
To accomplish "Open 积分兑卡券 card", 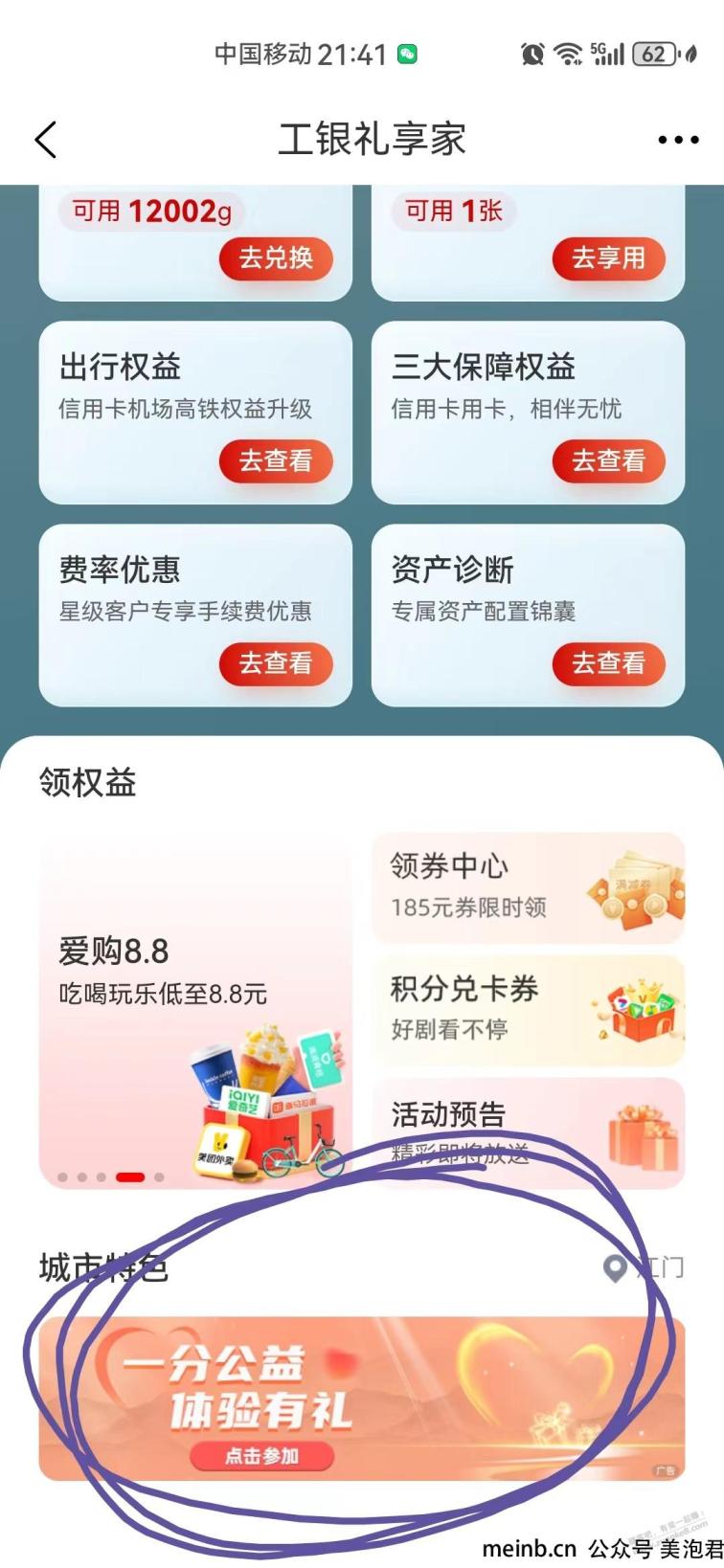I will click(x=528, y=1010).
